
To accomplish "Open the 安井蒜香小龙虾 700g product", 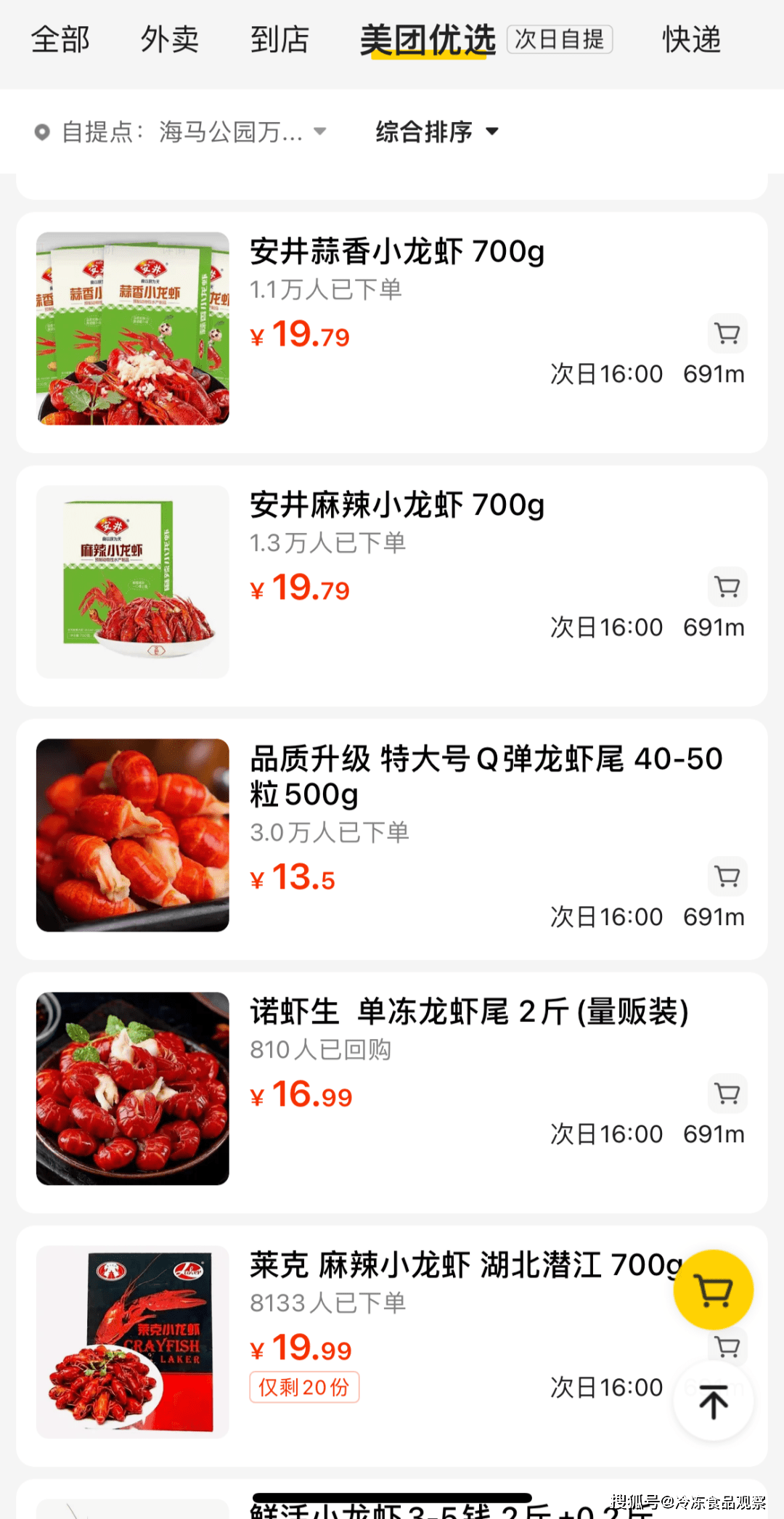I will pos(396,252).
